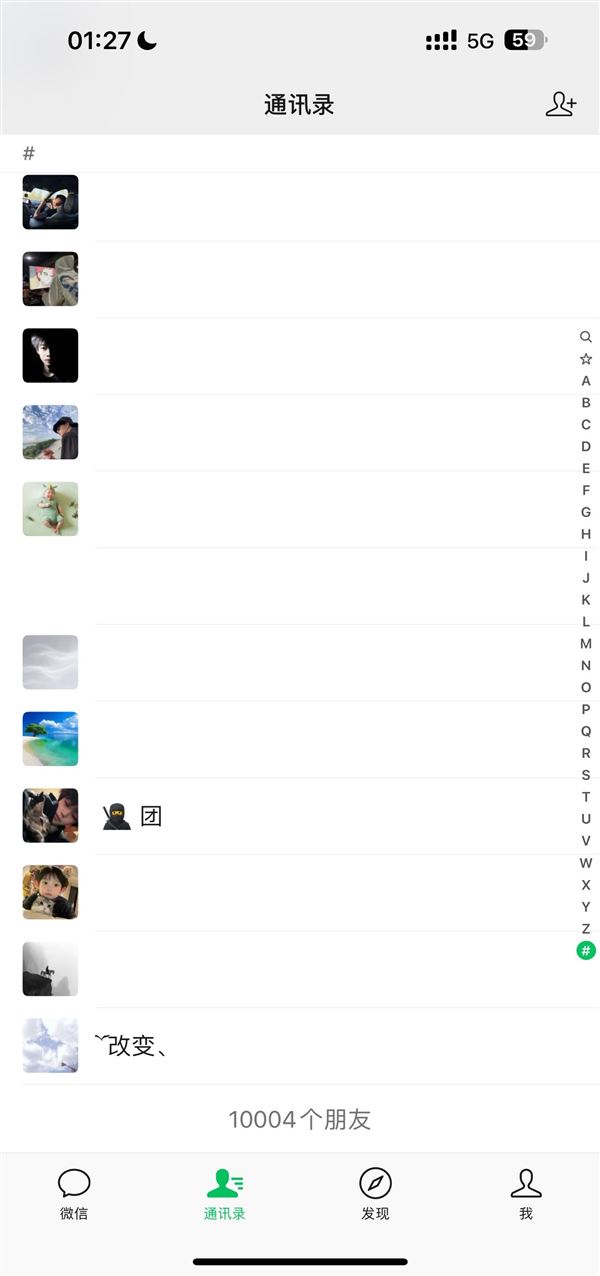Screen dimensions: 600x1276
Task: Jump to letter H in index
Action: pyautogui.click(x=586, y=534)
